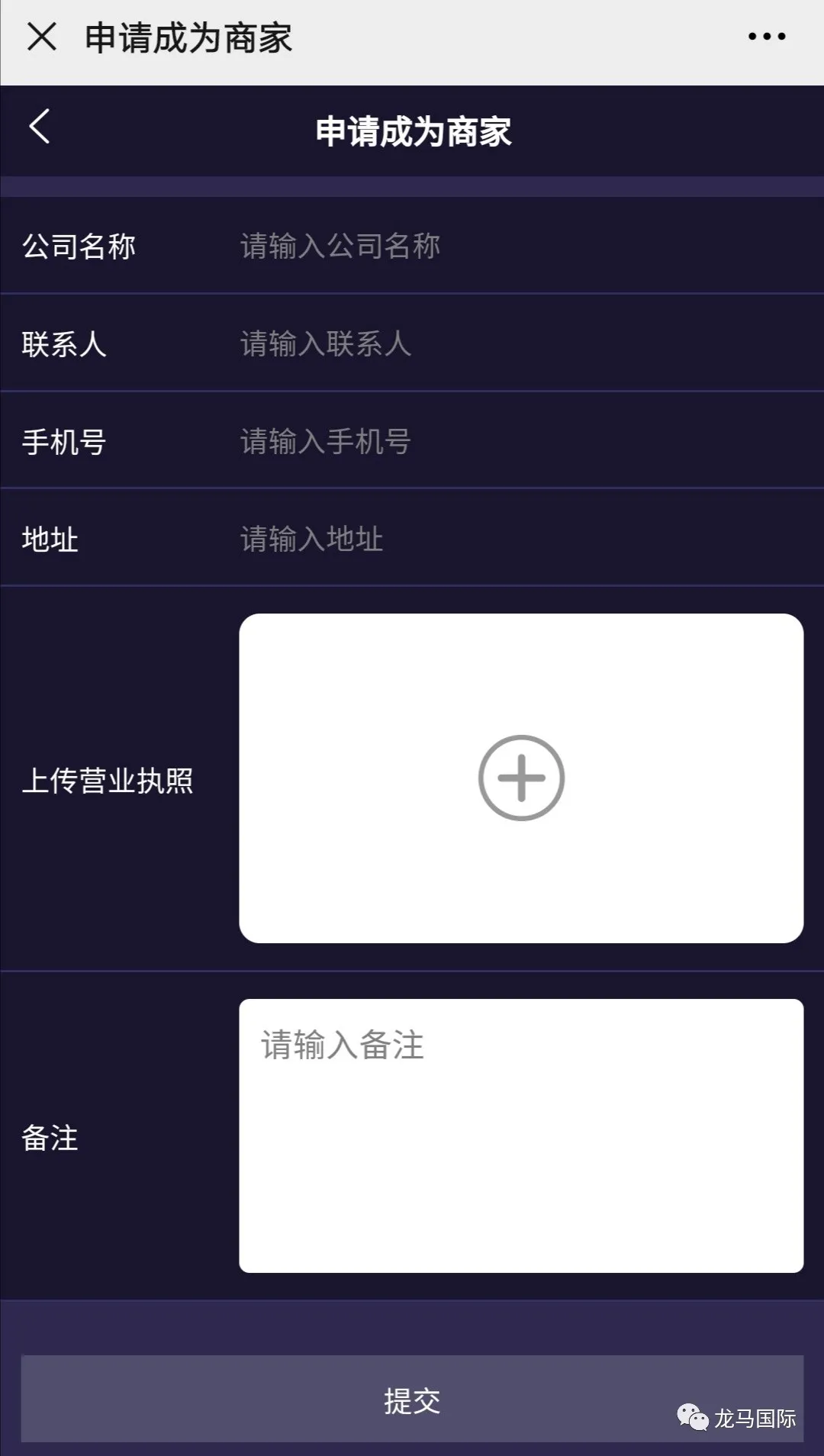The height and width of the screenshot is (1456, 824).
Task: Go back with the left arrow
Action: (40, 127)
